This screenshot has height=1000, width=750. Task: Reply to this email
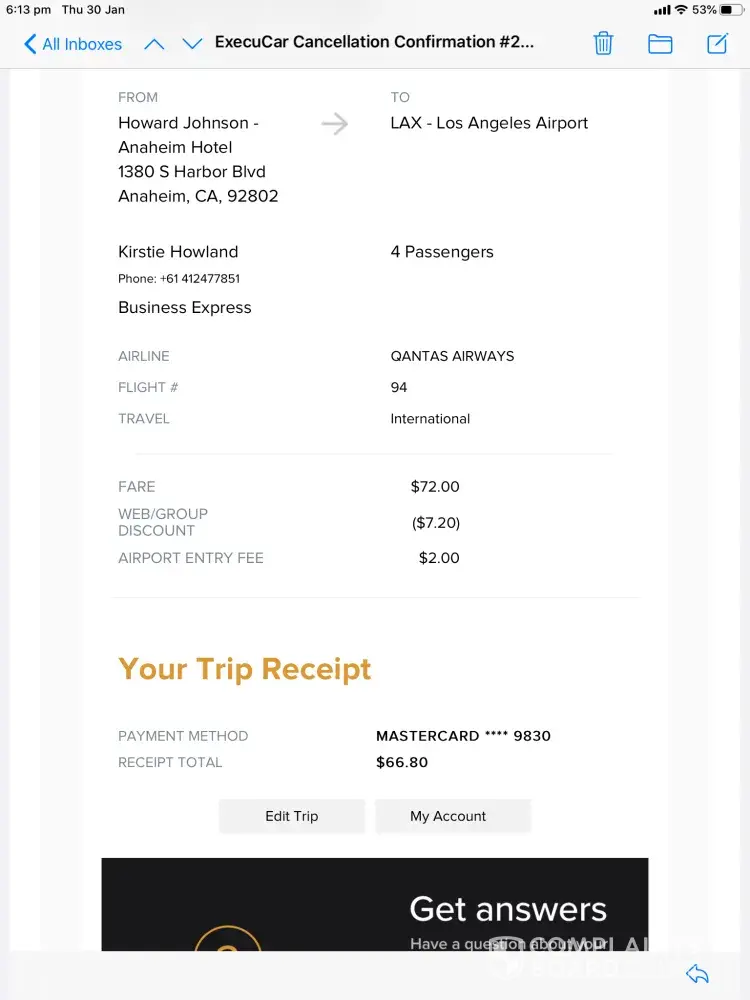point(697,974)
